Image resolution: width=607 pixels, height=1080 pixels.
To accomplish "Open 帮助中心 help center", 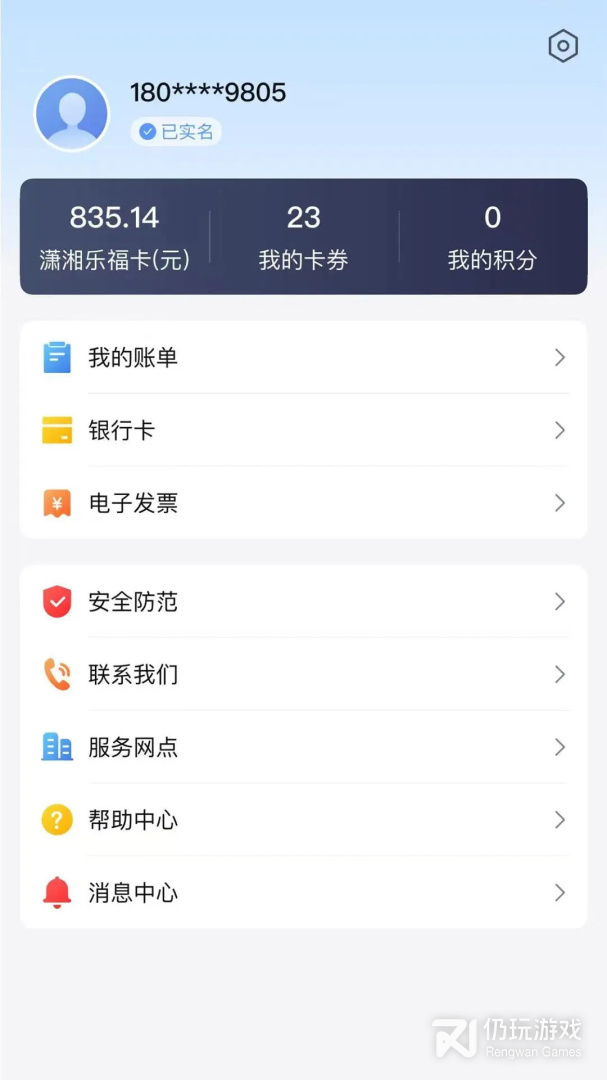I will click(303, 820).
